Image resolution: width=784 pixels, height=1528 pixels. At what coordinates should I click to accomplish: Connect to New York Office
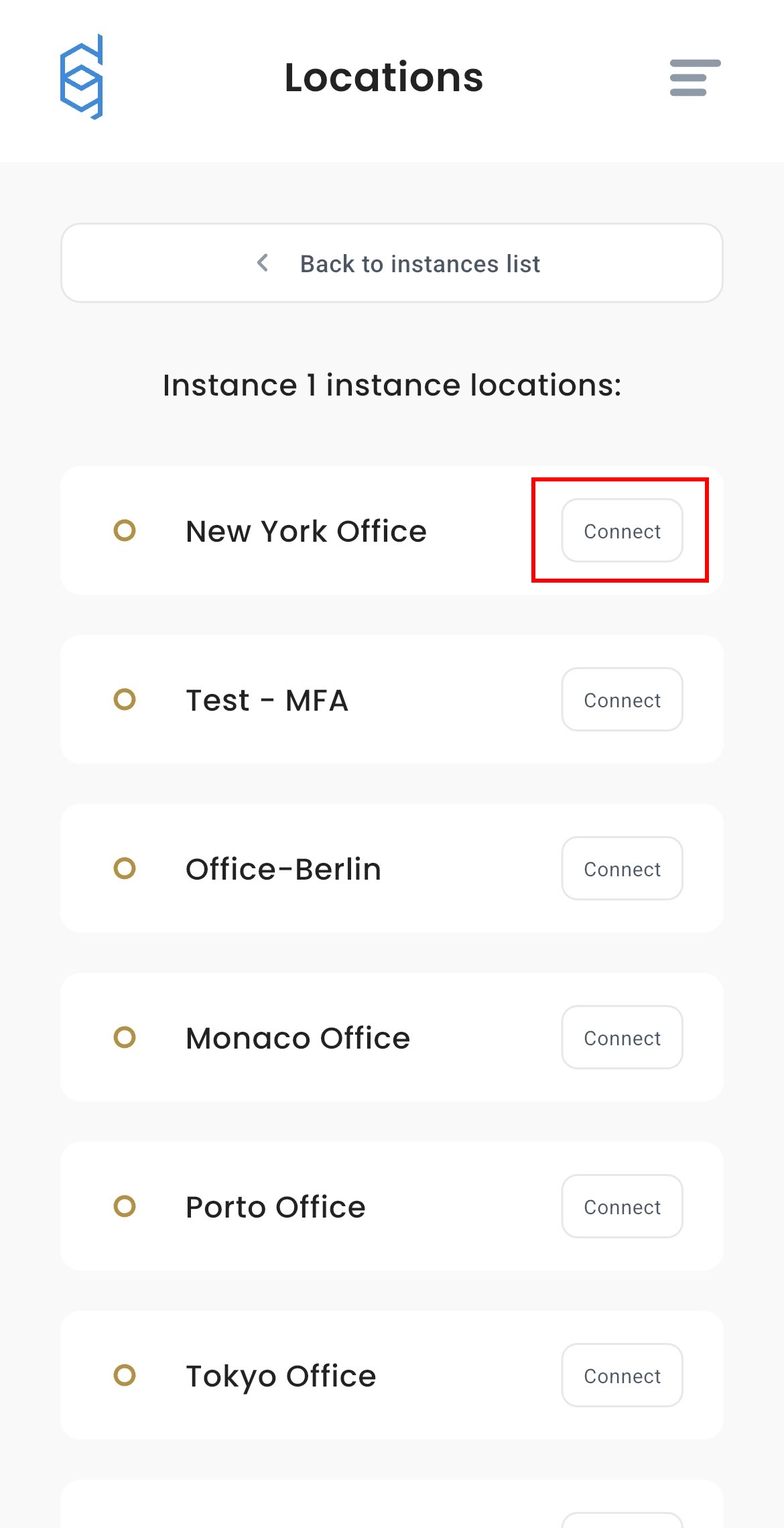tap(622, 531)
